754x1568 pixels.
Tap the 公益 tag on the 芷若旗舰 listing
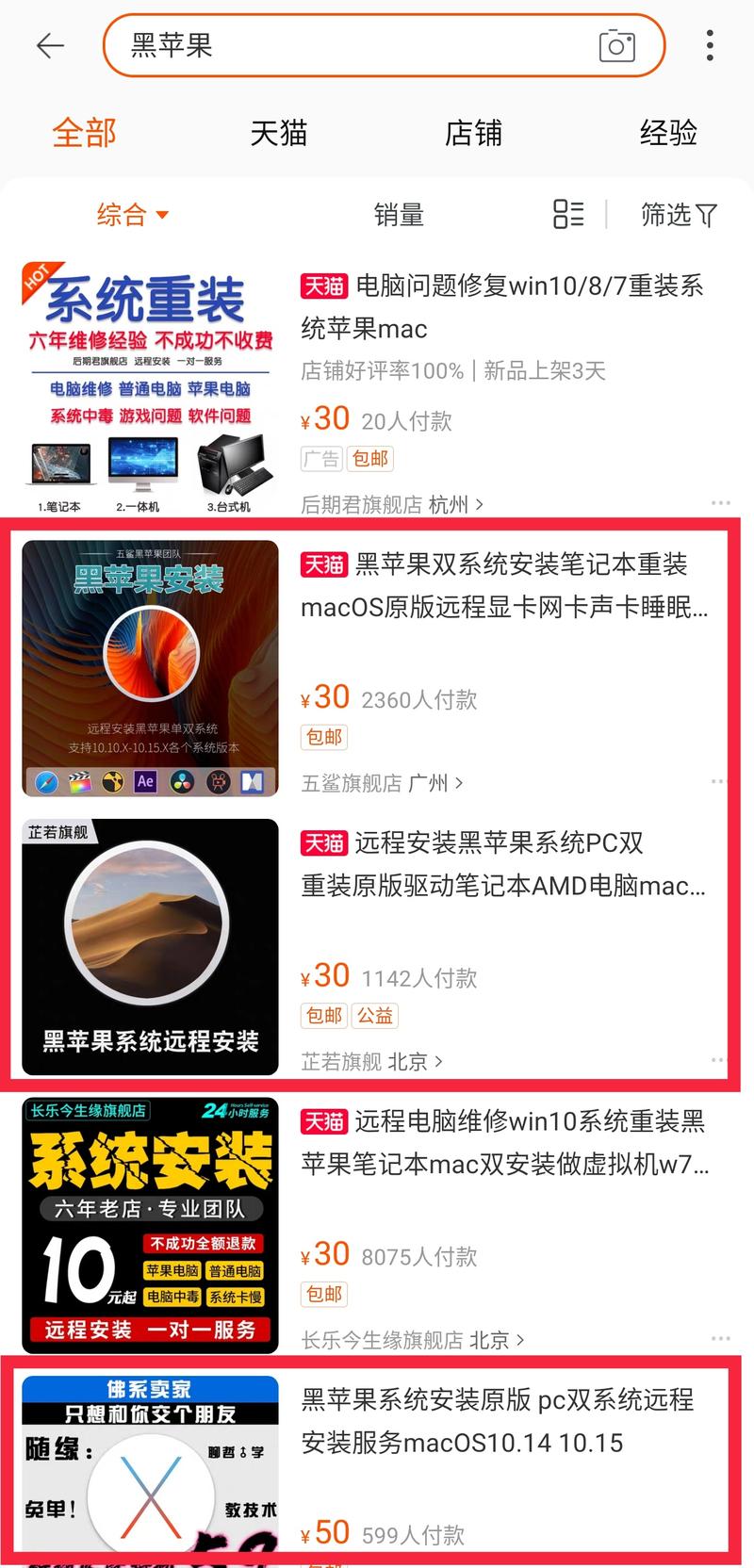pyautogui.click(x=375, y=1016)
